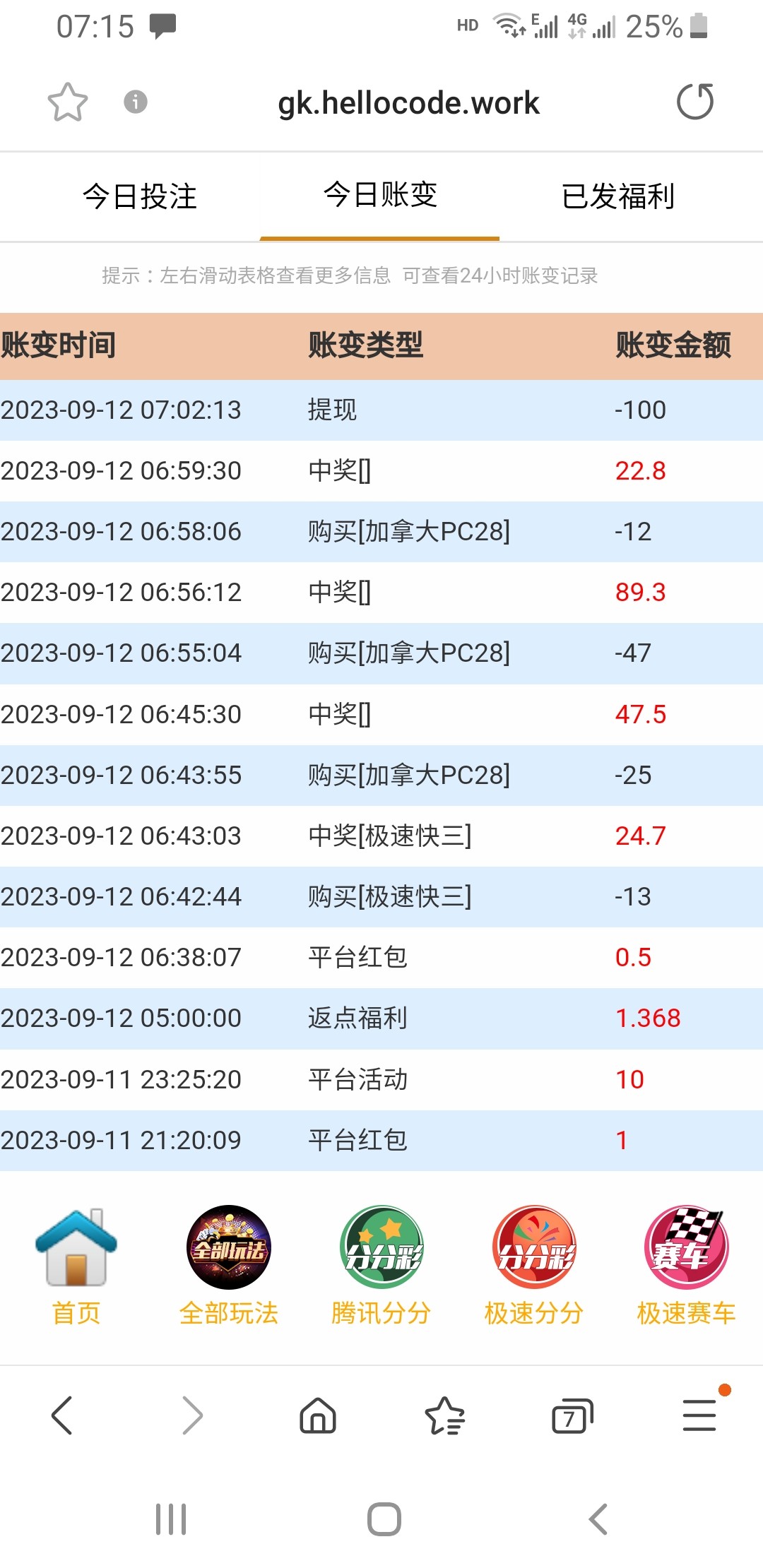Go back to the previous browser page

click(x=62, y=1415)
